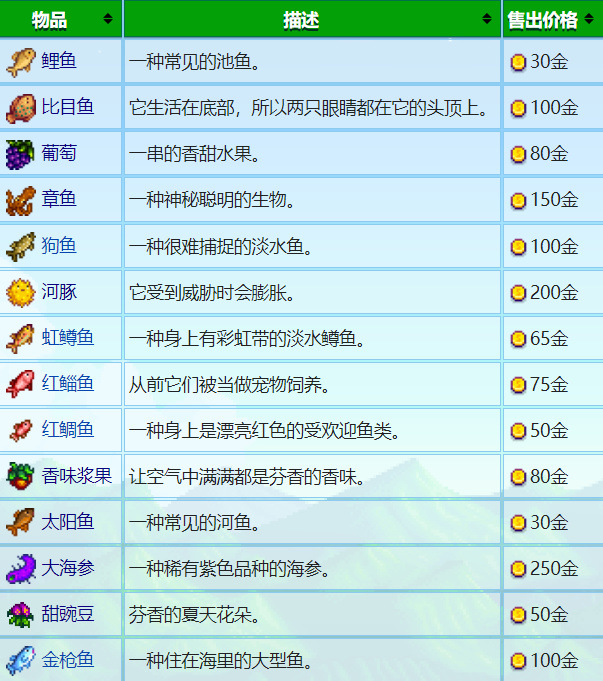
Task: Open the 鲤鱼 item link
Action: click(59, 61)
